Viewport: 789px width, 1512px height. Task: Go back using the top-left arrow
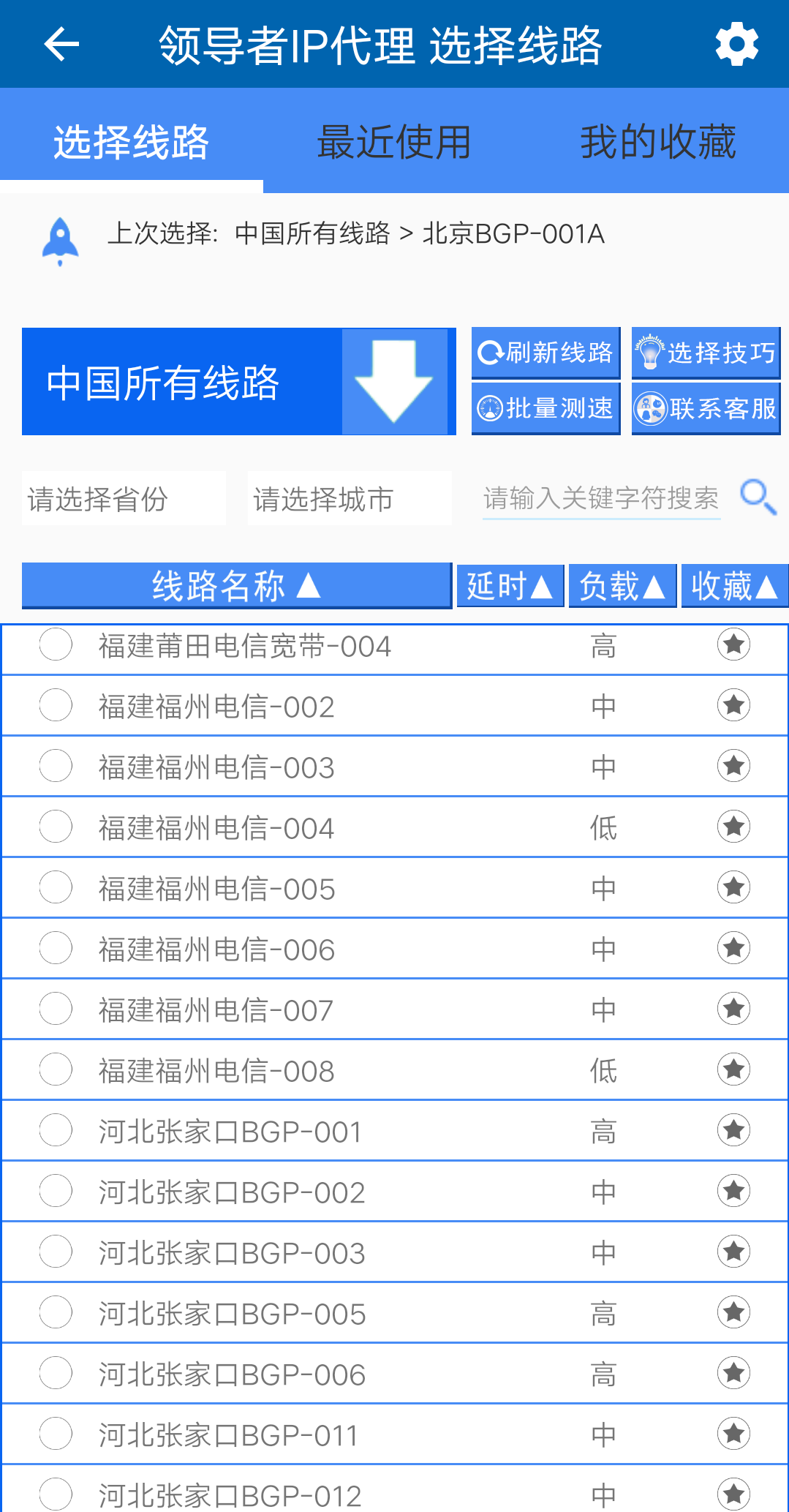(61, 45)
